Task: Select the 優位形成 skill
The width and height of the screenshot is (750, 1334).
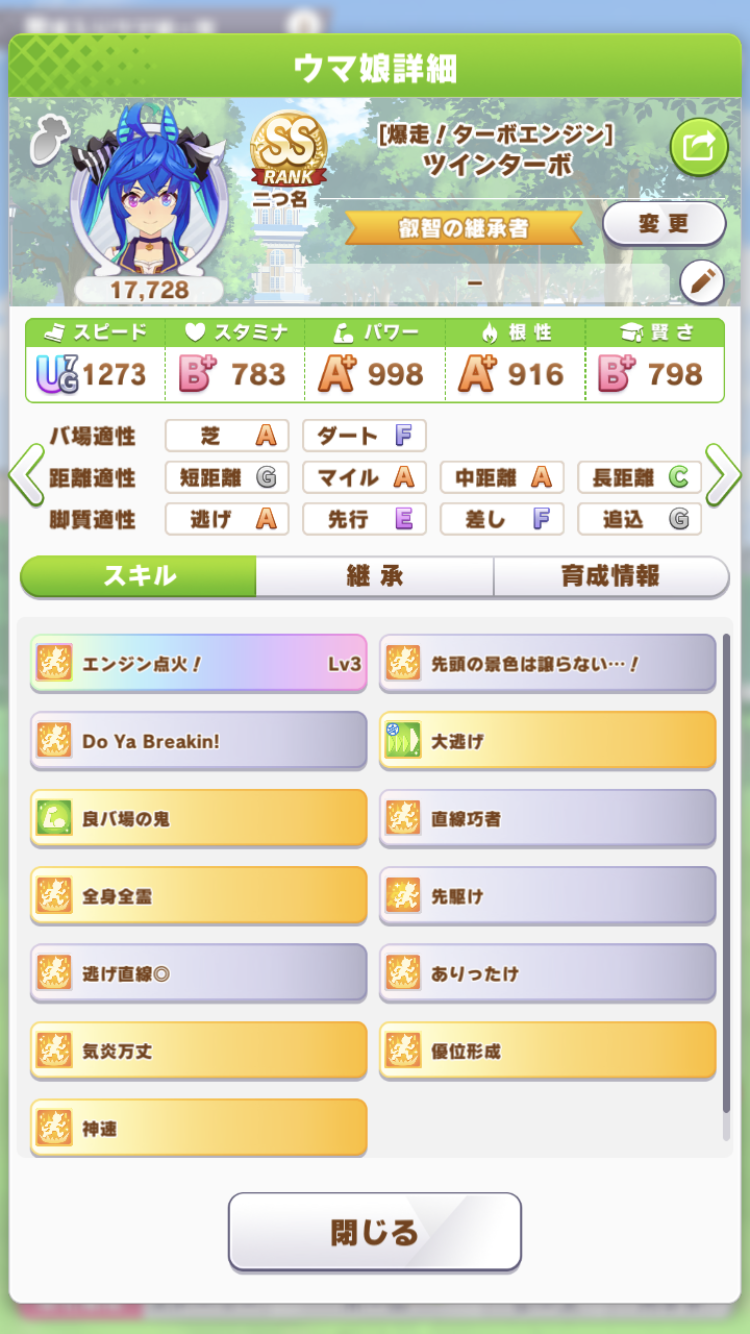Action: [x=547, y=1051]
